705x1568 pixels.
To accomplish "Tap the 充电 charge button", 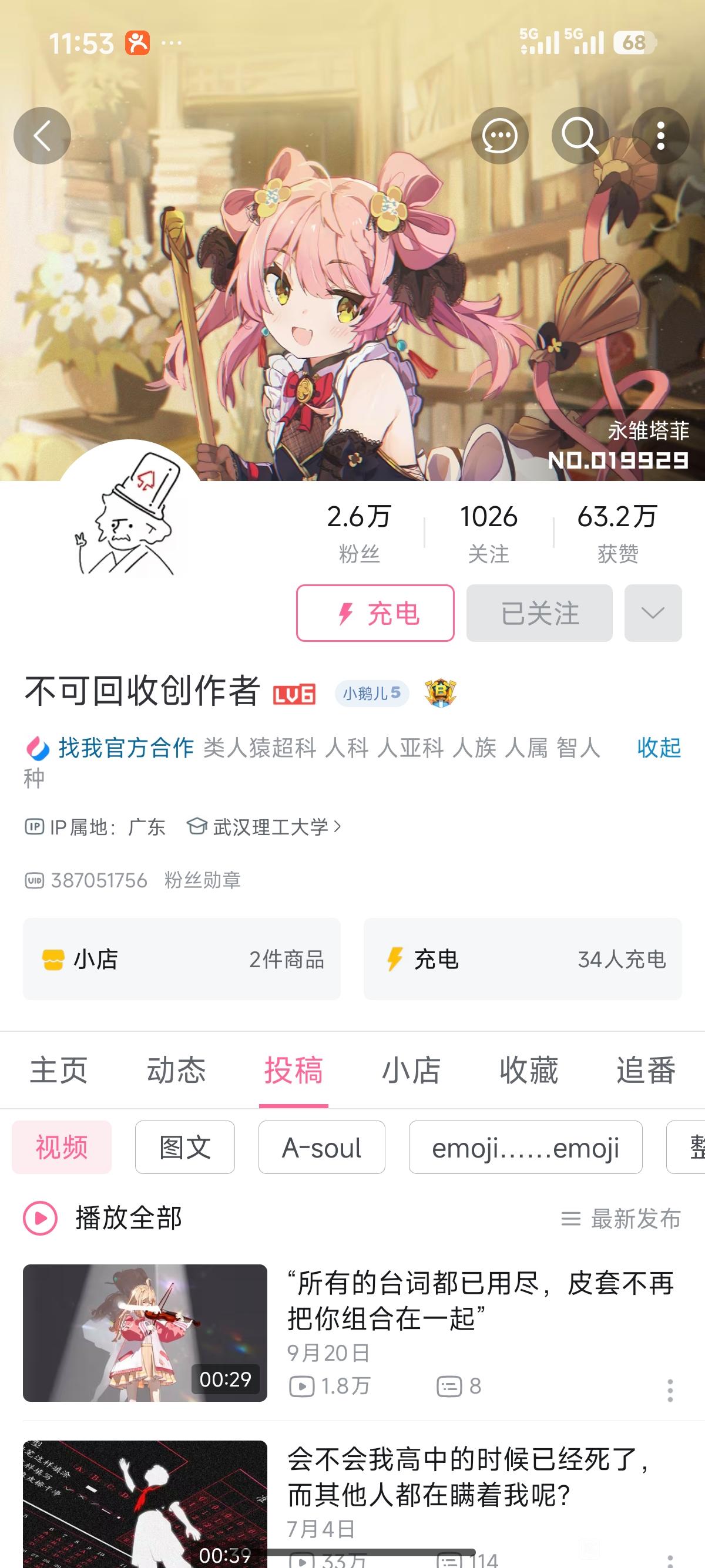I will [x=375, y=613].
